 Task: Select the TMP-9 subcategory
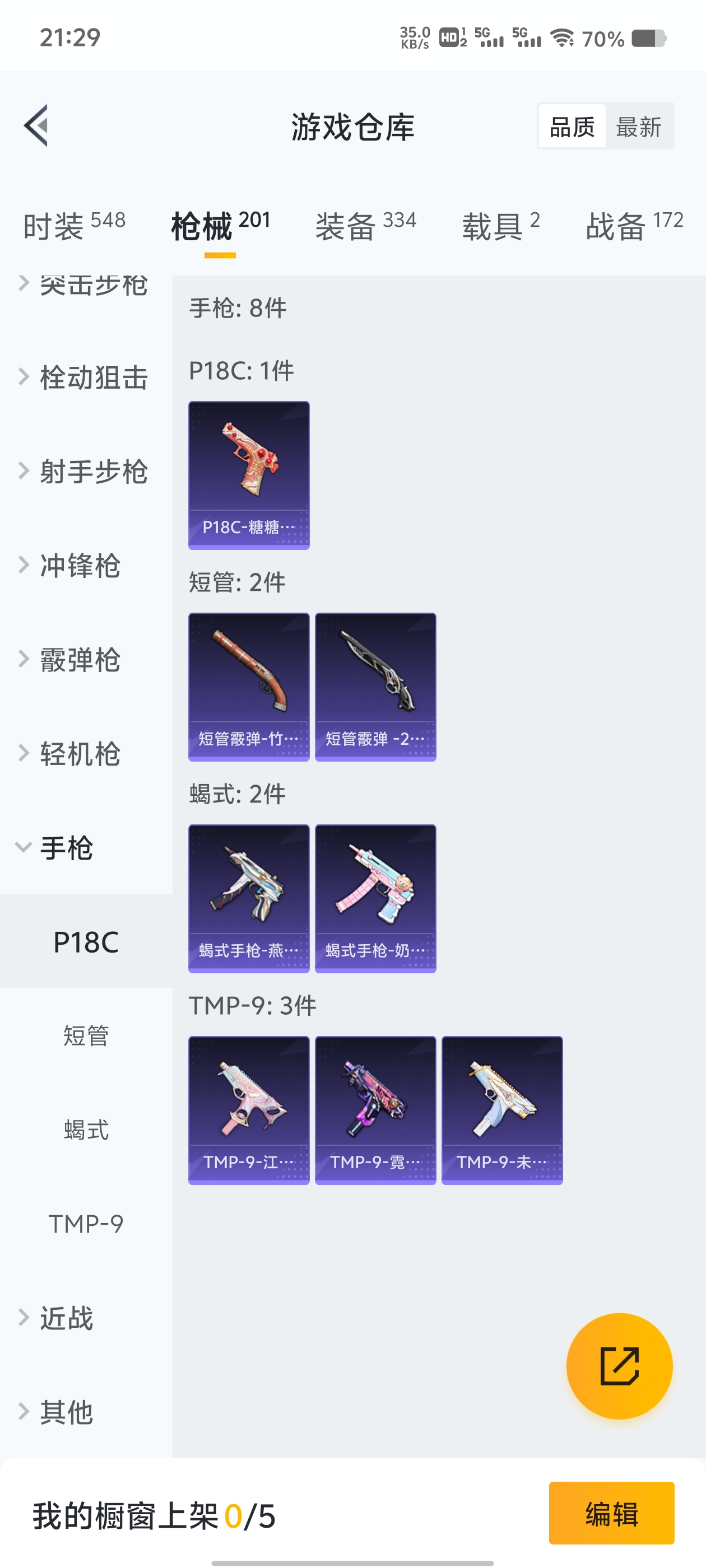tap(86, 1224)
